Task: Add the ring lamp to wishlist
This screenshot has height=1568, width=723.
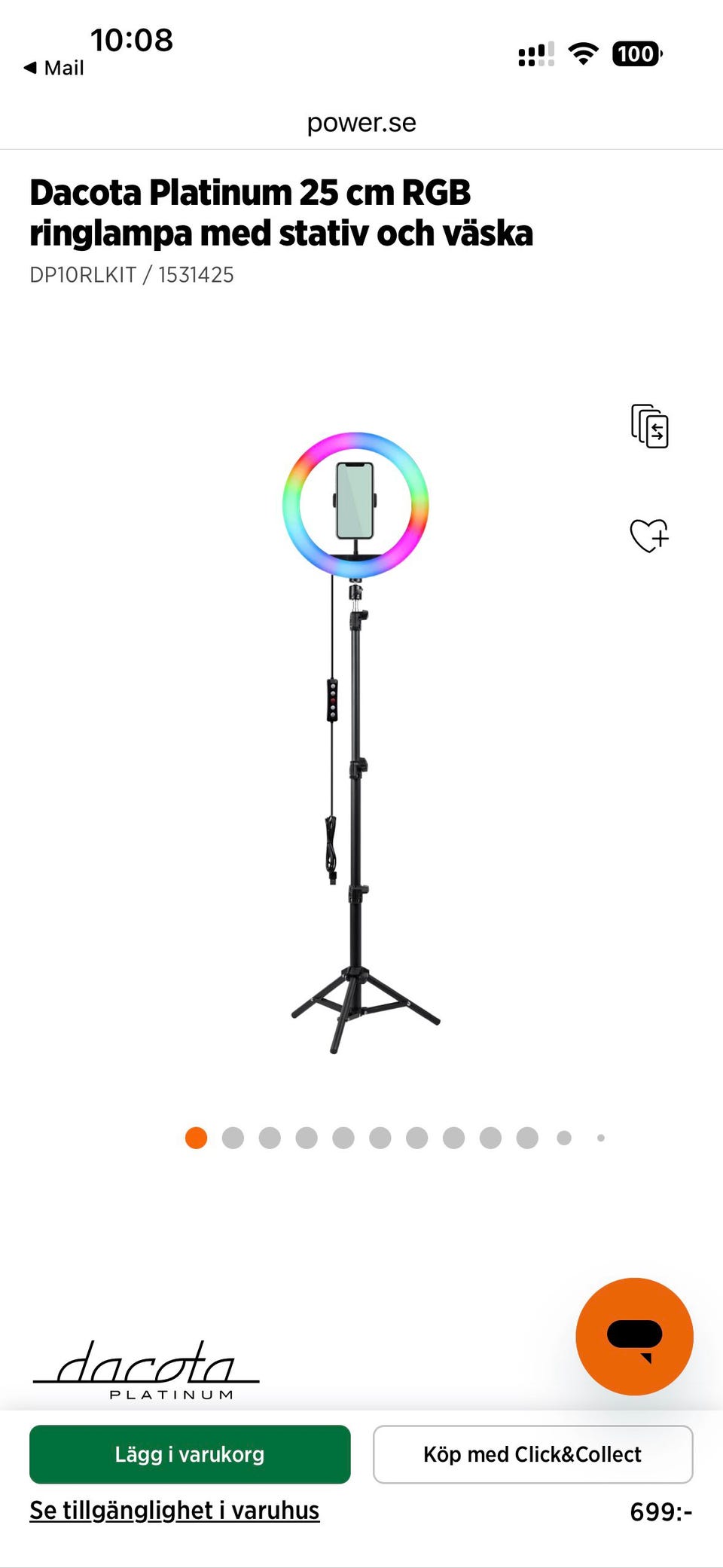Action: tap(649, 536)
